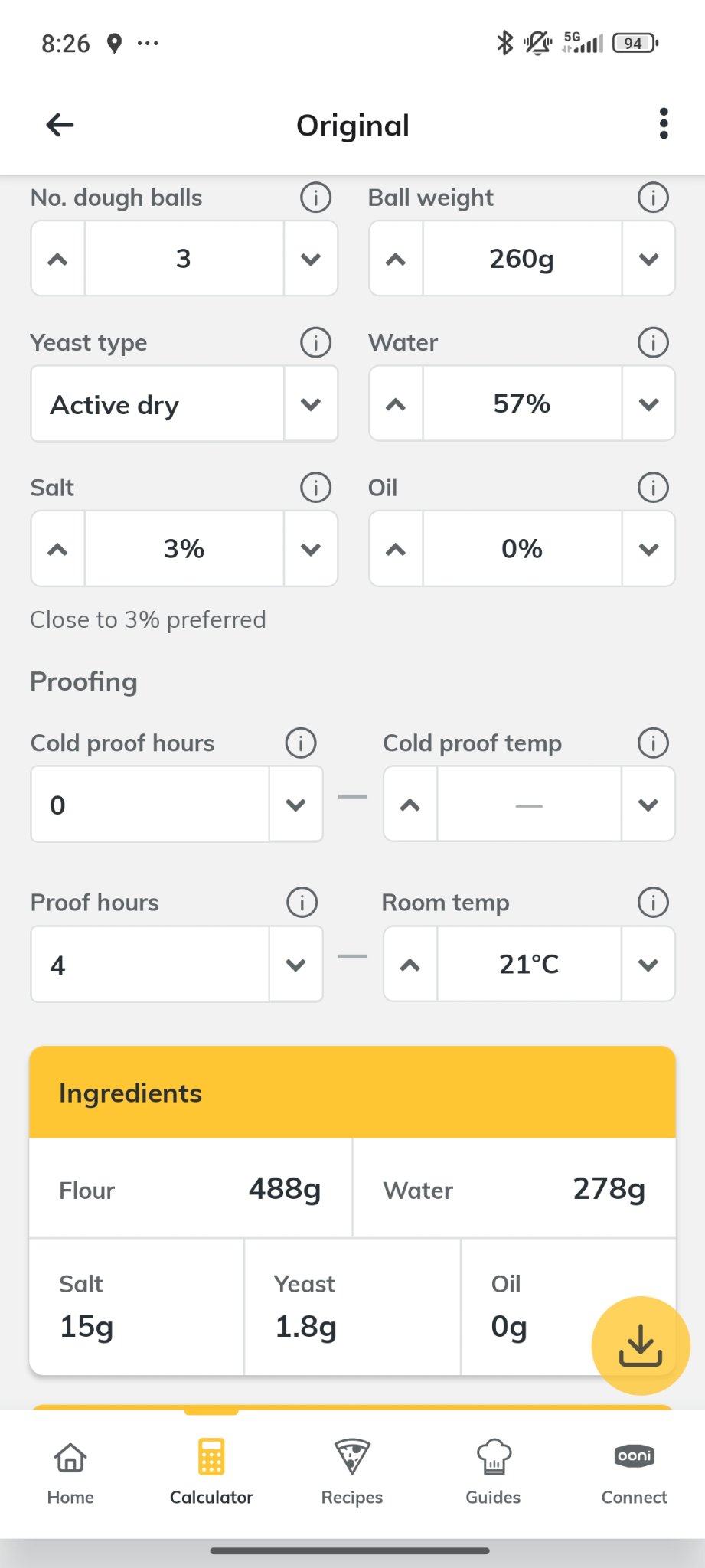Raise the water percentage
Viewport: 705px width, 1568px height.
(x=396, y=404)
